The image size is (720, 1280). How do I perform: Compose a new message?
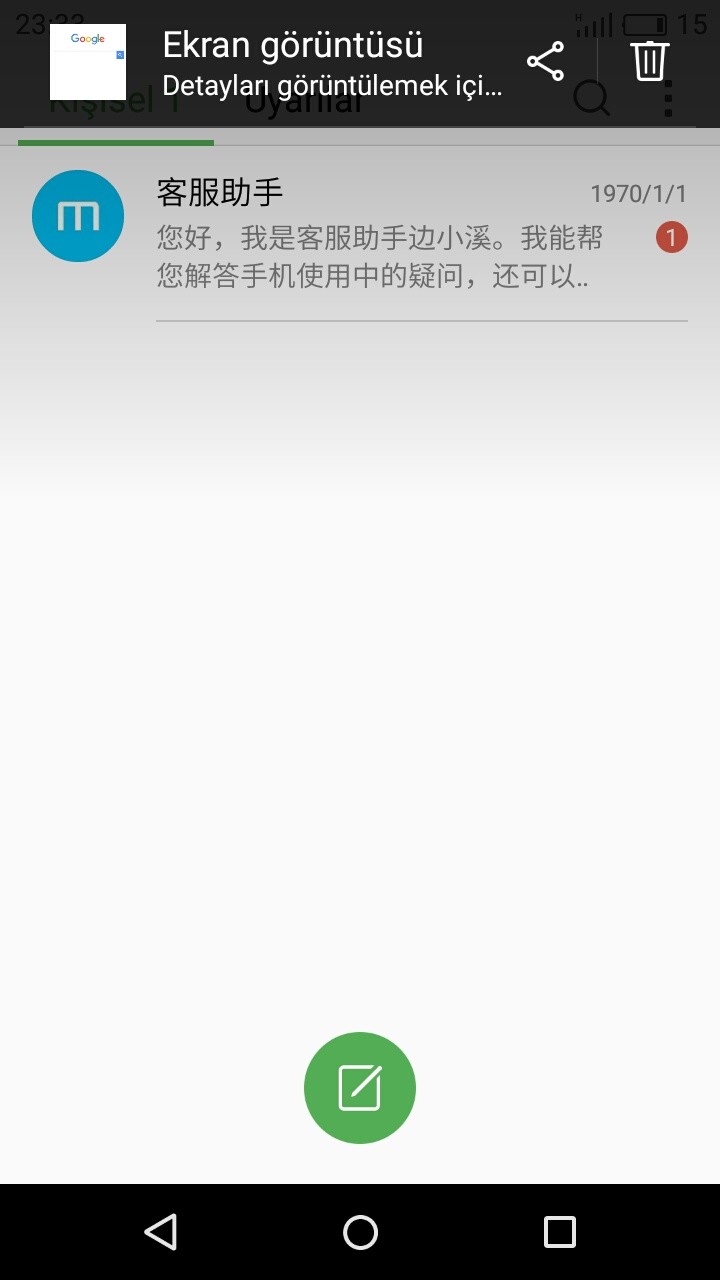coord(360,1088)
